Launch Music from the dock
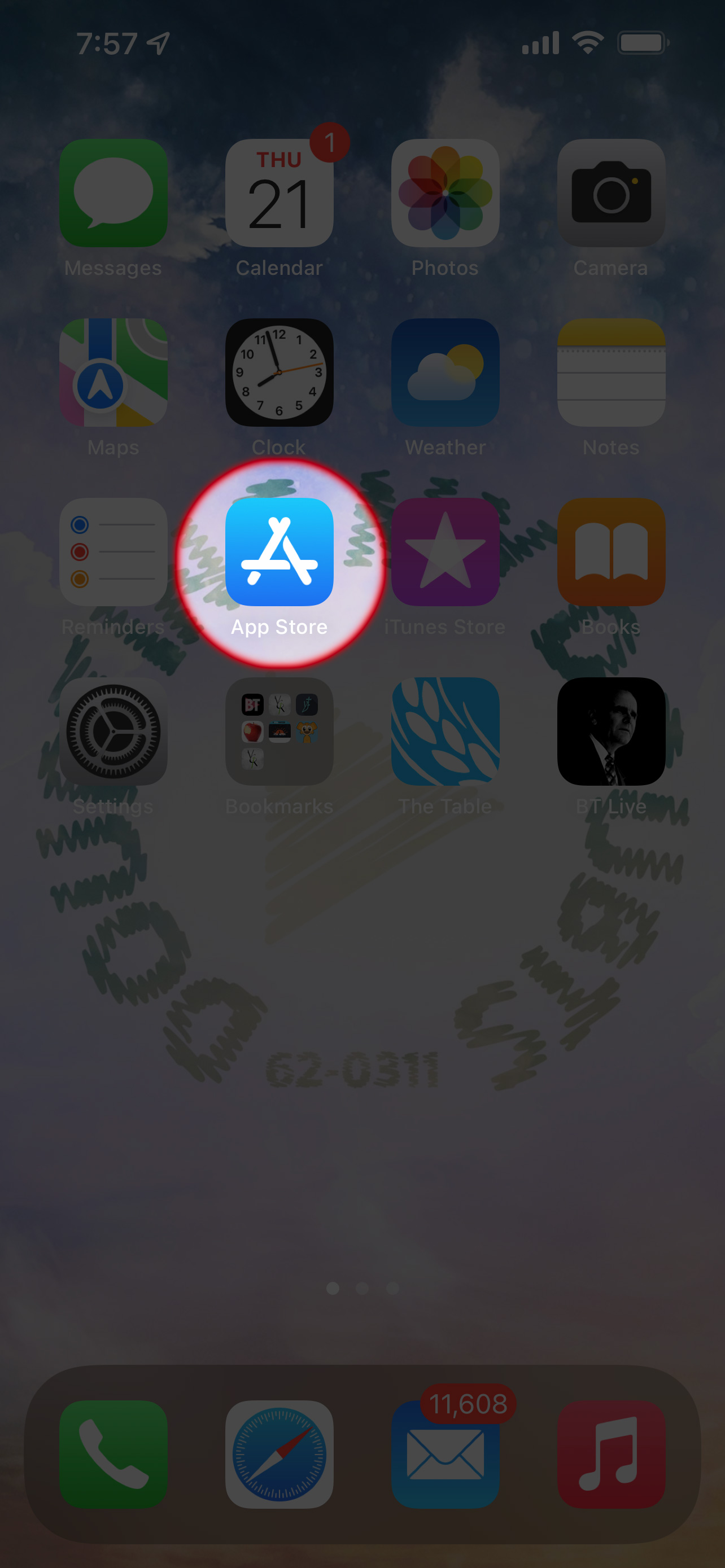725x1568 pixels. click(x=611, y=1453)
